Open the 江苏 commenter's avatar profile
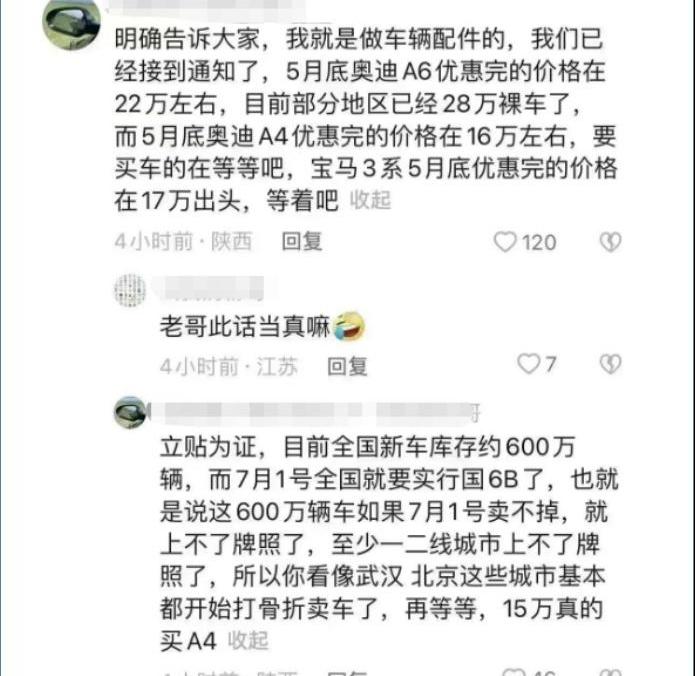Viewport: 695px width, 676px height. tap(130, 291)
